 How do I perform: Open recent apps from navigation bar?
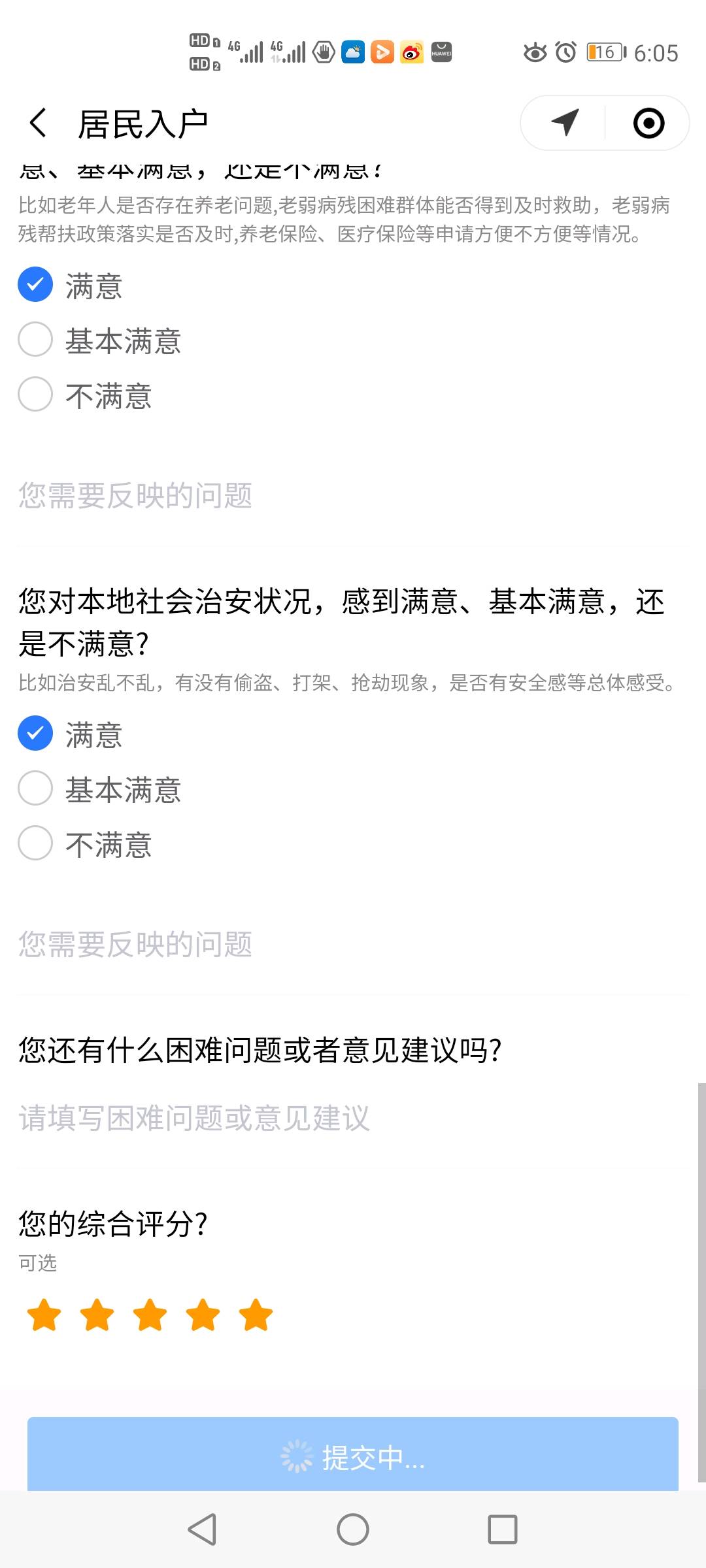(x=503, y=1529)
